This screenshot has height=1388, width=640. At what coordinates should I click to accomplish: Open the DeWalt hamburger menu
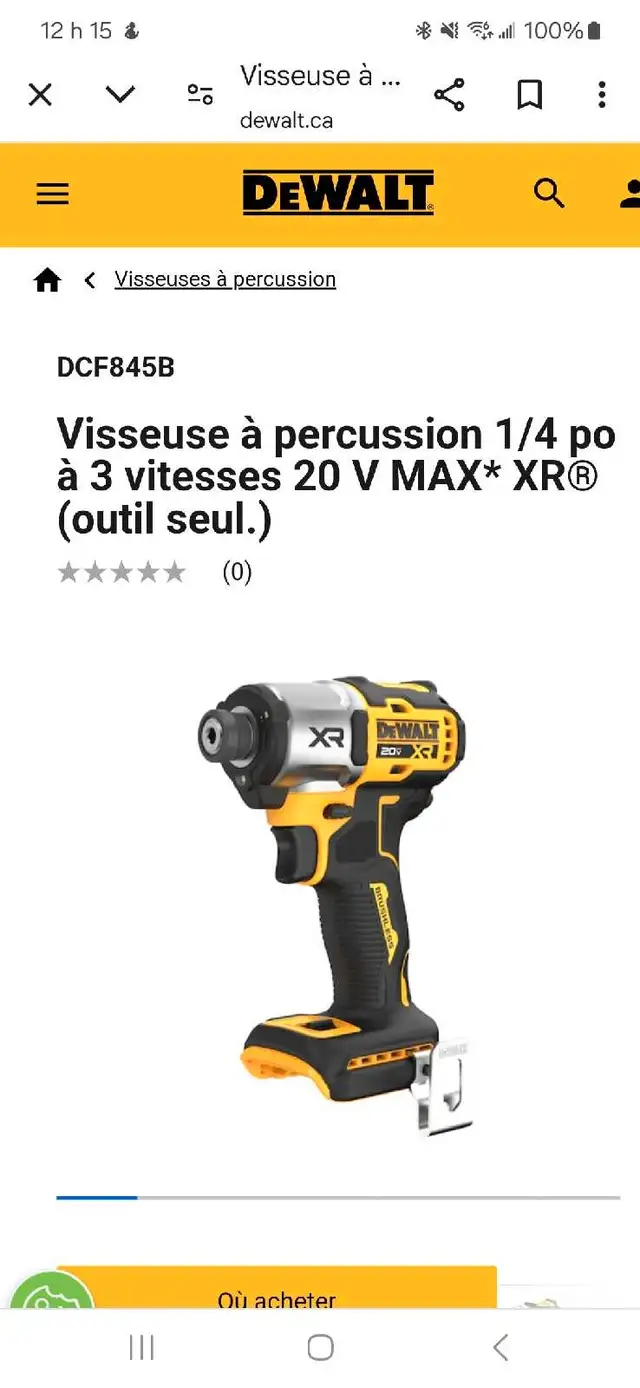click(53, 194)
